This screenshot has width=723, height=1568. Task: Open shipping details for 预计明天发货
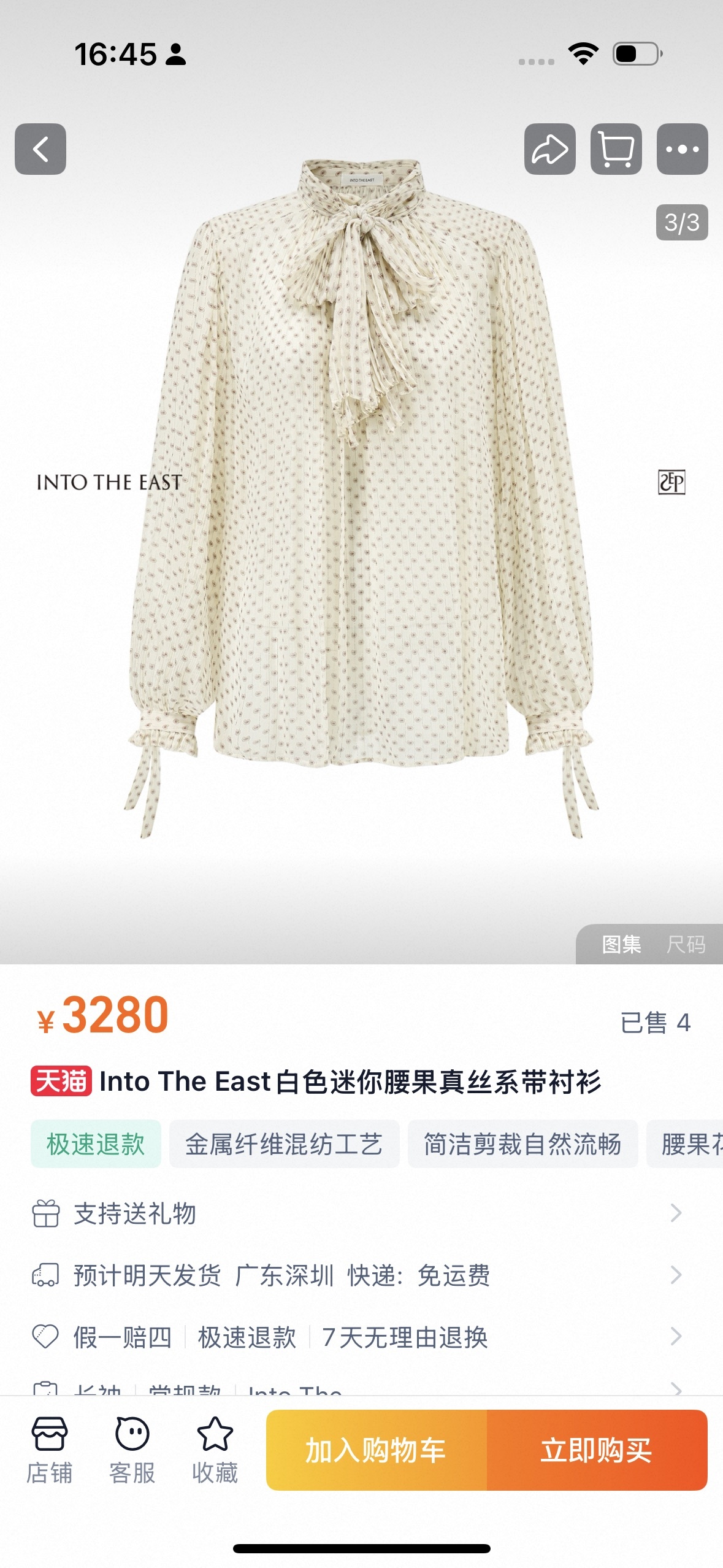tap(356, 1275)
